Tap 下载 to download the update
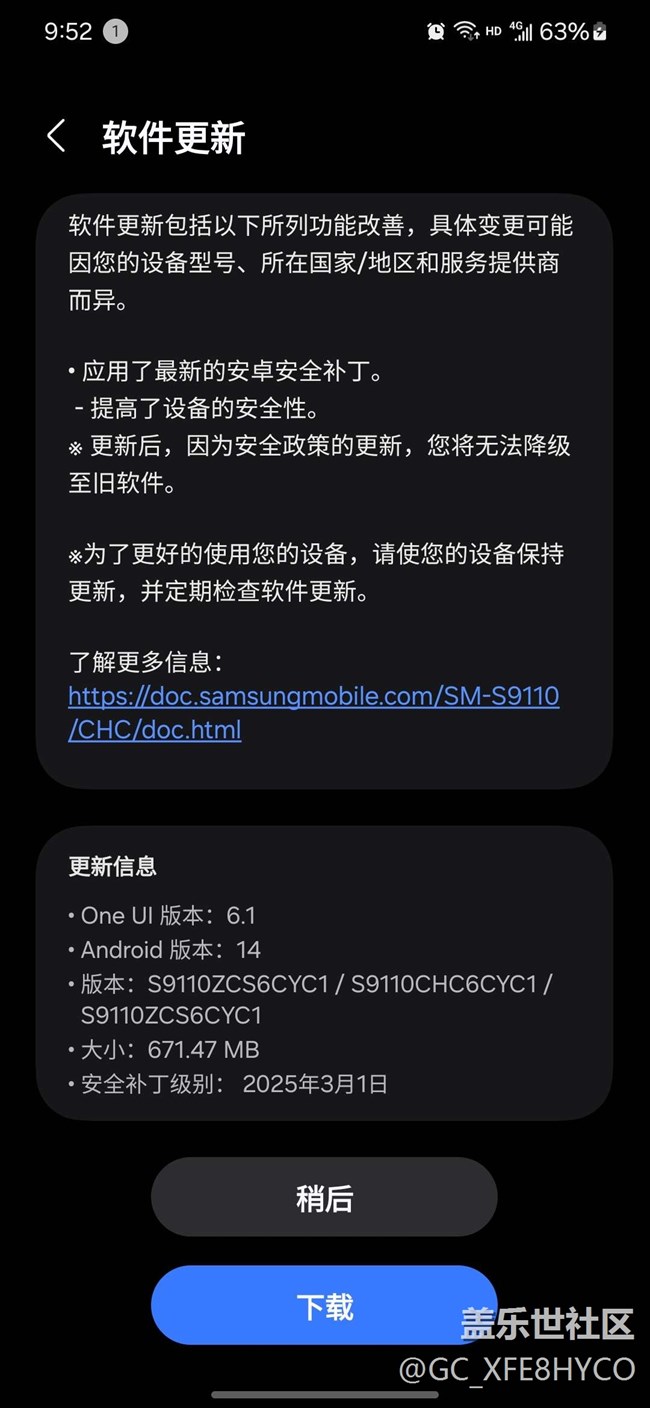The width and height of the screenshot is (650, 1408). coord(324,1305)
